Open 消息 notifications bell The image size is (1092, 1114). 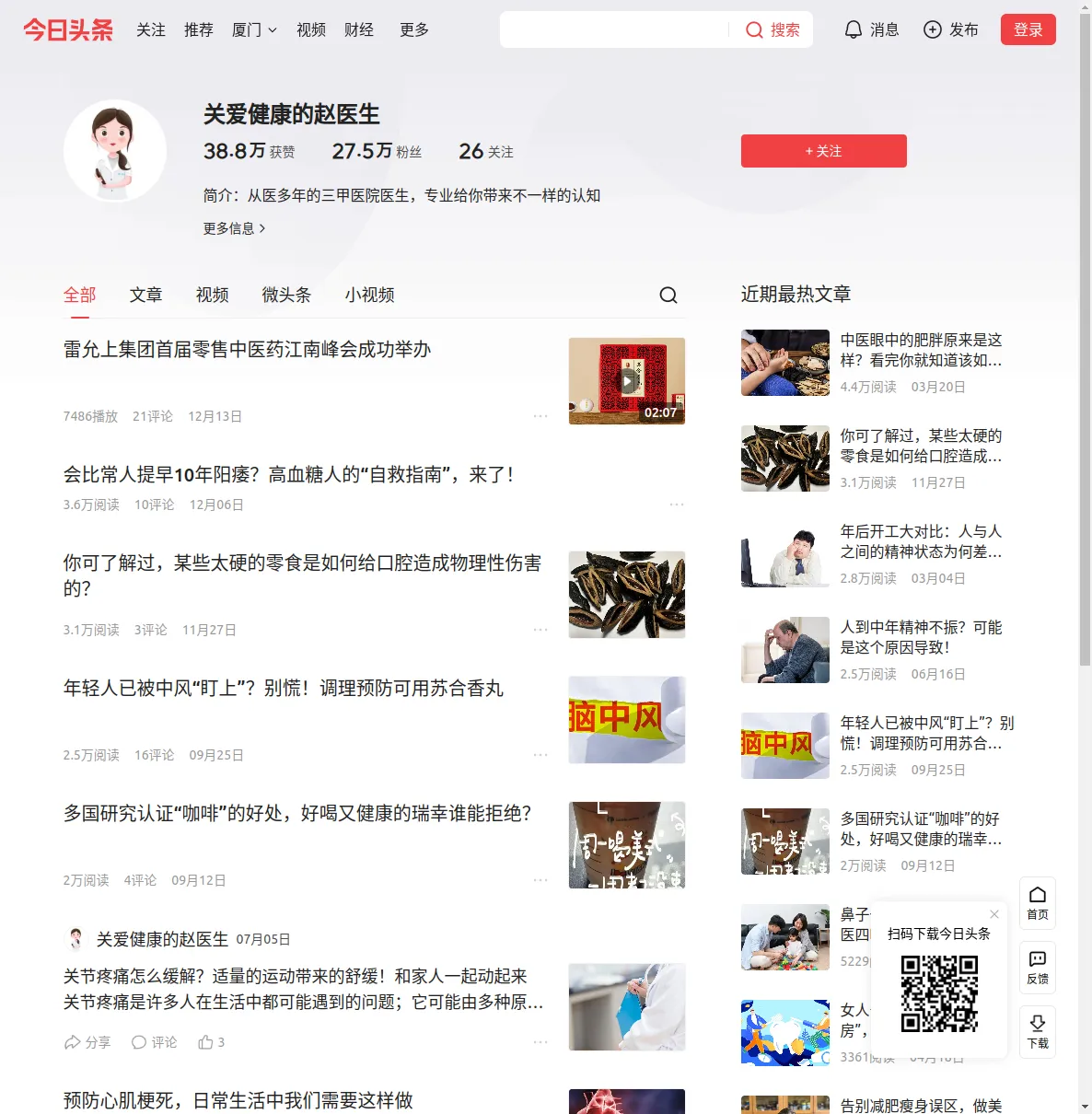point(871,29)
